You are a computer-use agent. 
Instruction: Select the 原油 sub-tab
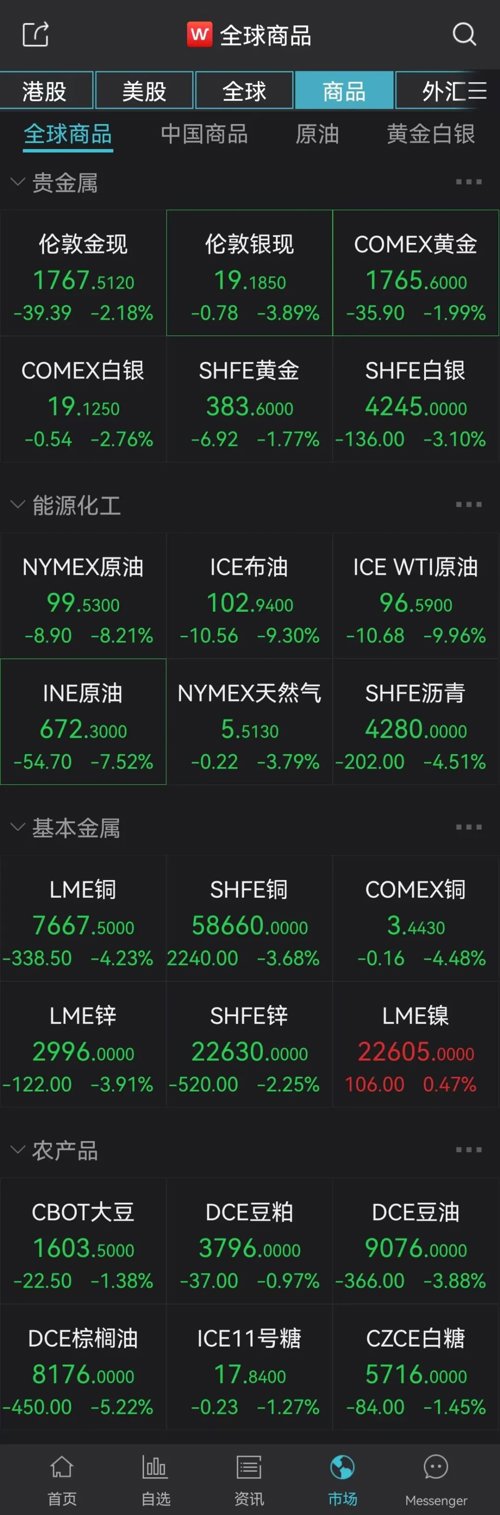[x=317, y=134]
